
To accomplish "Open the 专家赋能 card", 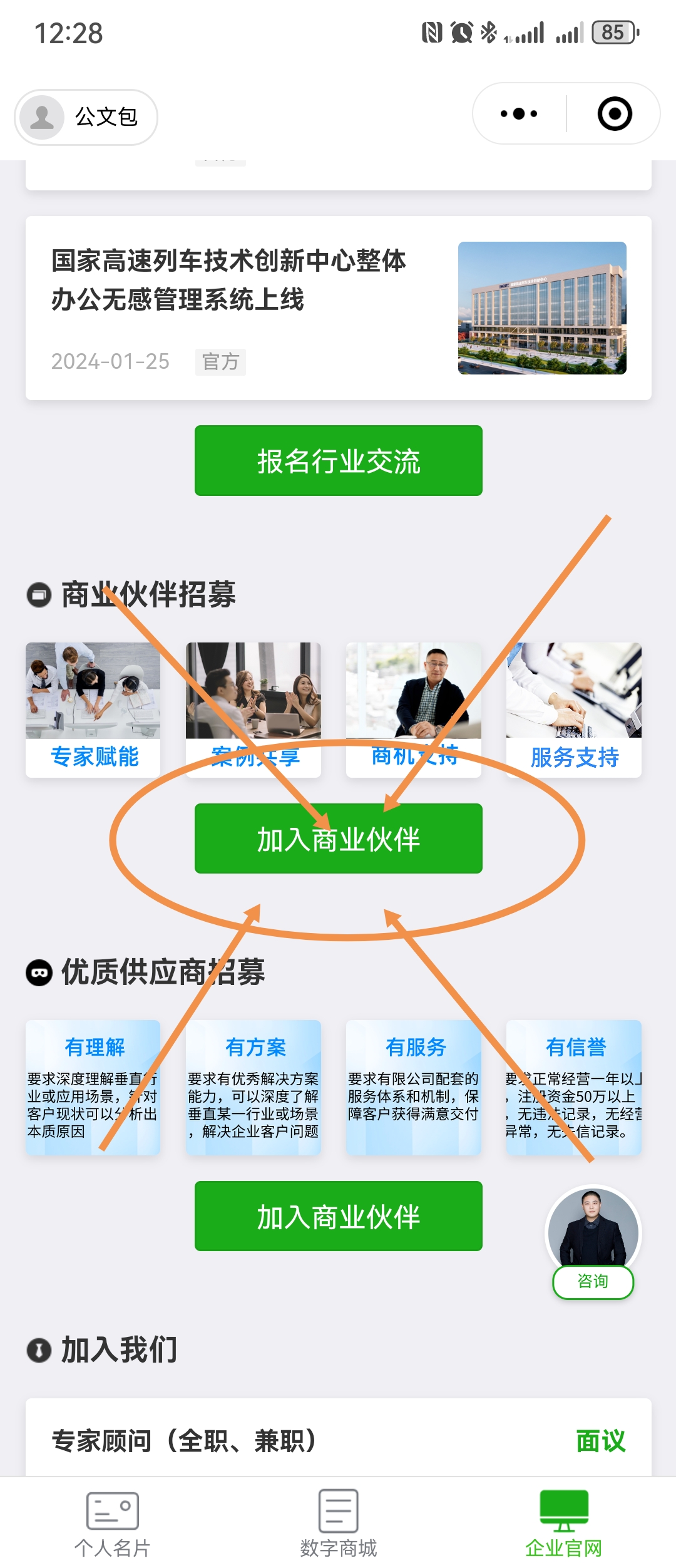I will (x=93, y=709).
